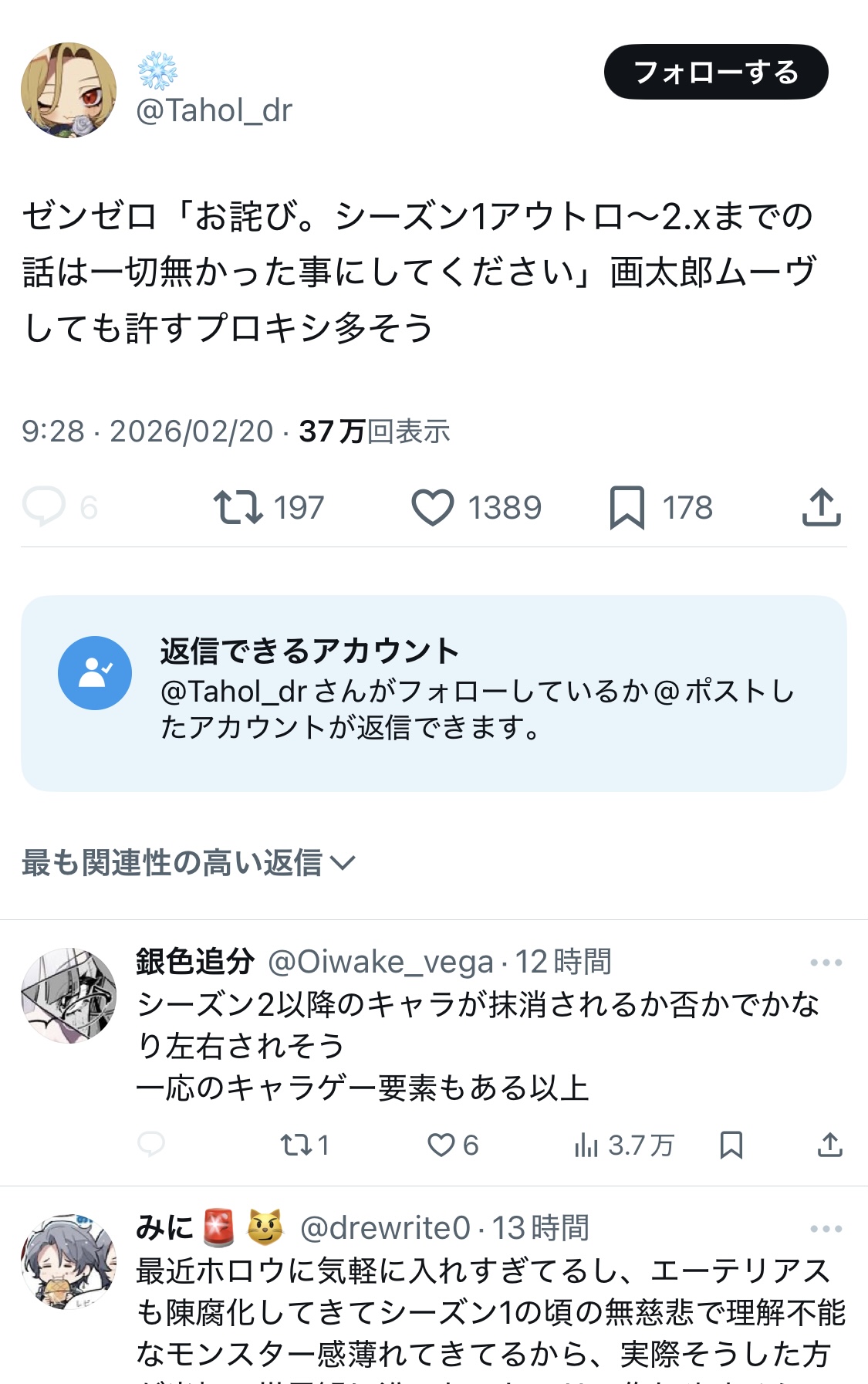This screenshot has width=868, height=1384.
Task: Share 銀色追分's reply
Action: [829, 1145]
